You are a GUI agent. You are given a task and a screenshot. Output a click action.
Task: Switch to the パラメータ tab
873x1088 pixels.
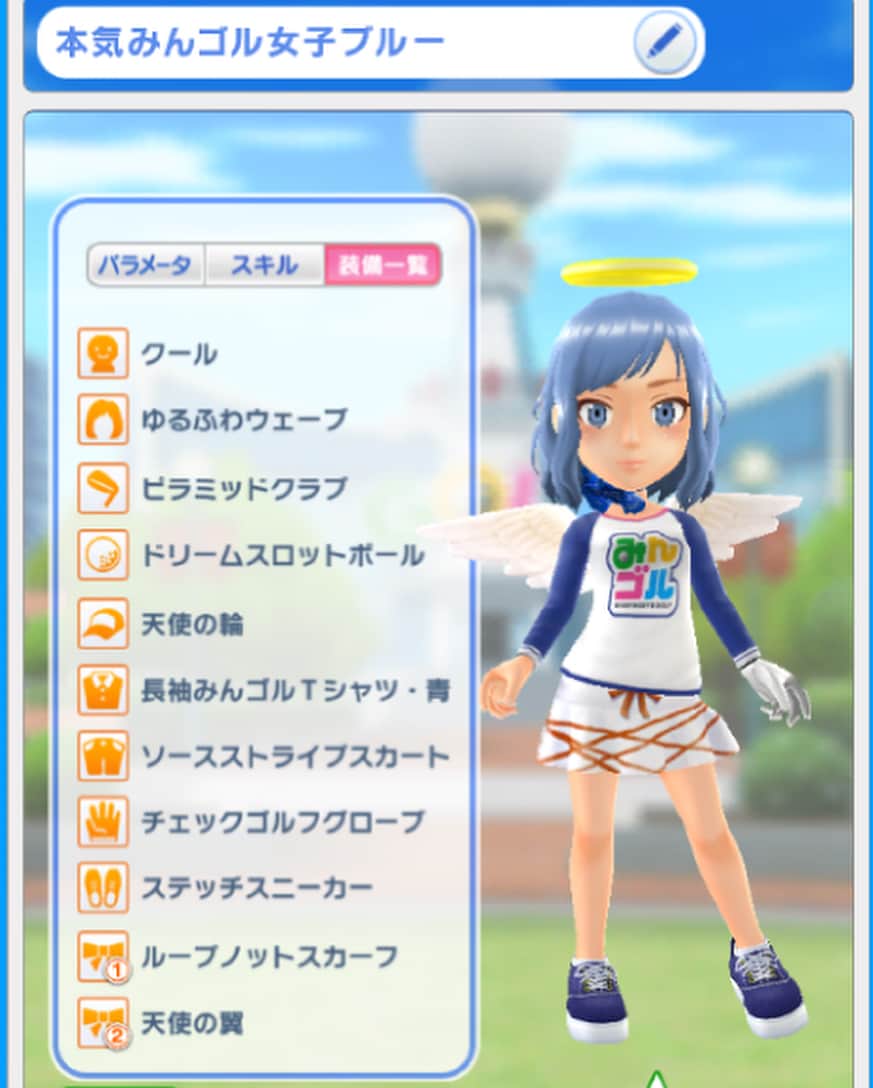(x=146, y=265)
